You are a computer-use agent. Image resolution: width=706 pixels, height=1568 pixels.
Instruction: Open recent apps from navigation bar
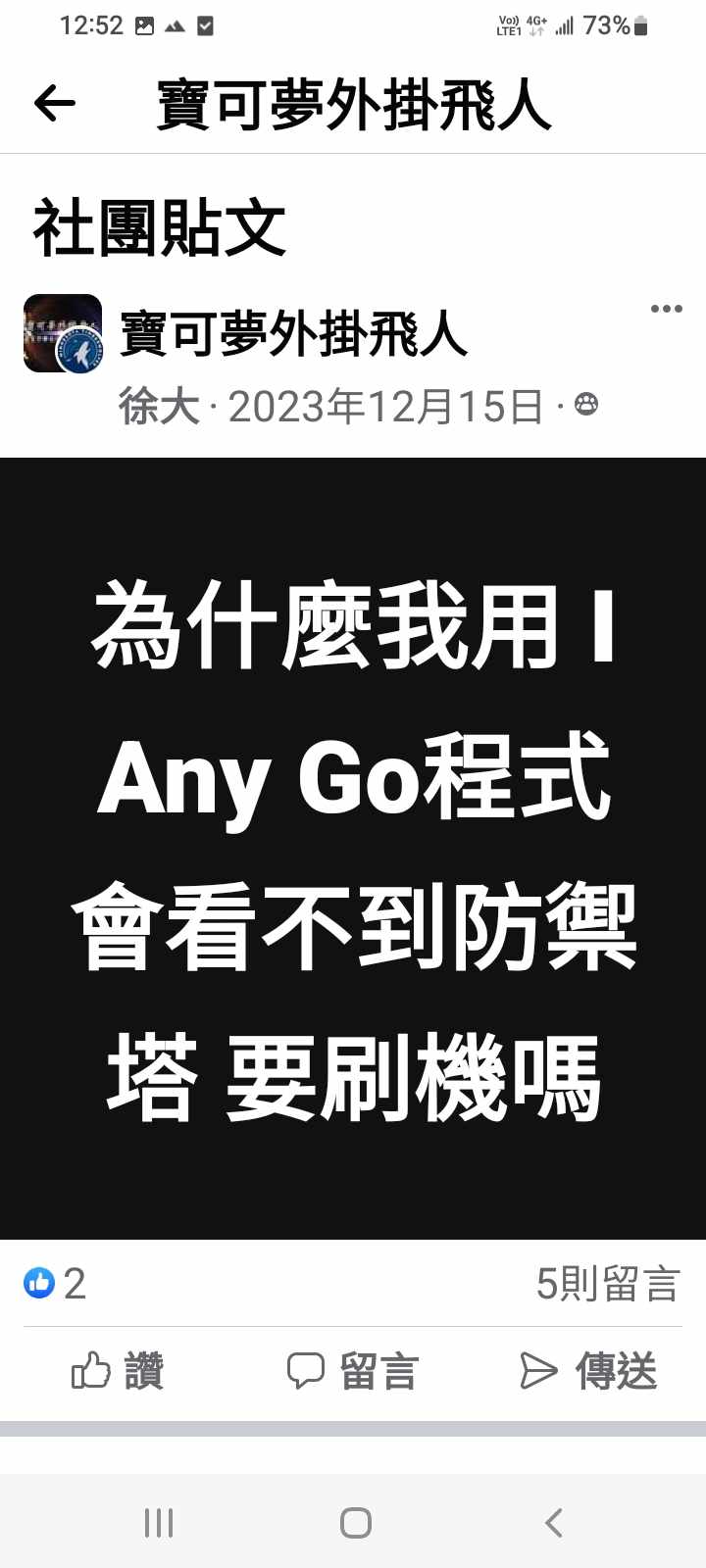coord(159,1523)
